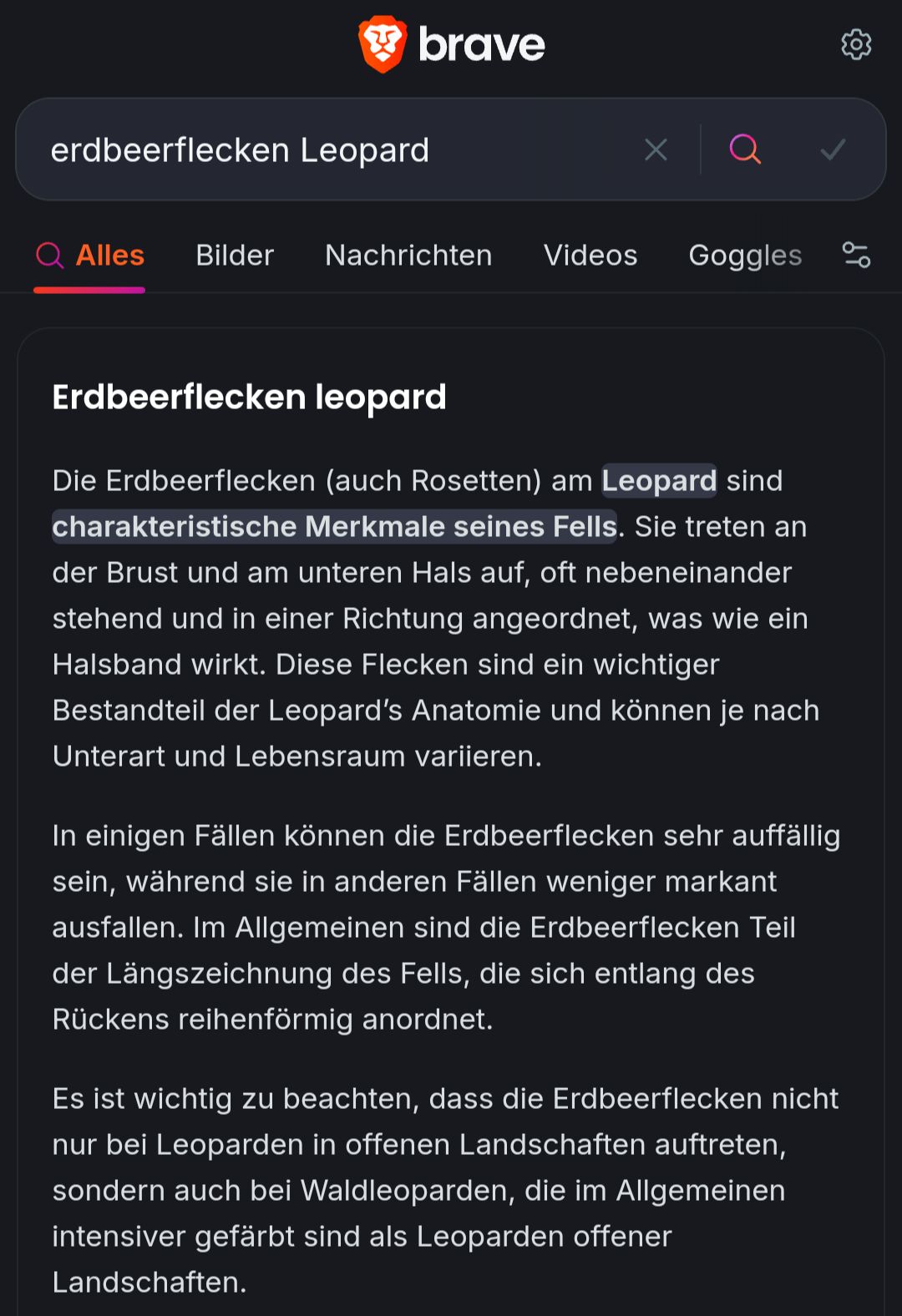The image size is (902, 1316).
Task: Switch to the Bilder tab
Action: point(235,255)
